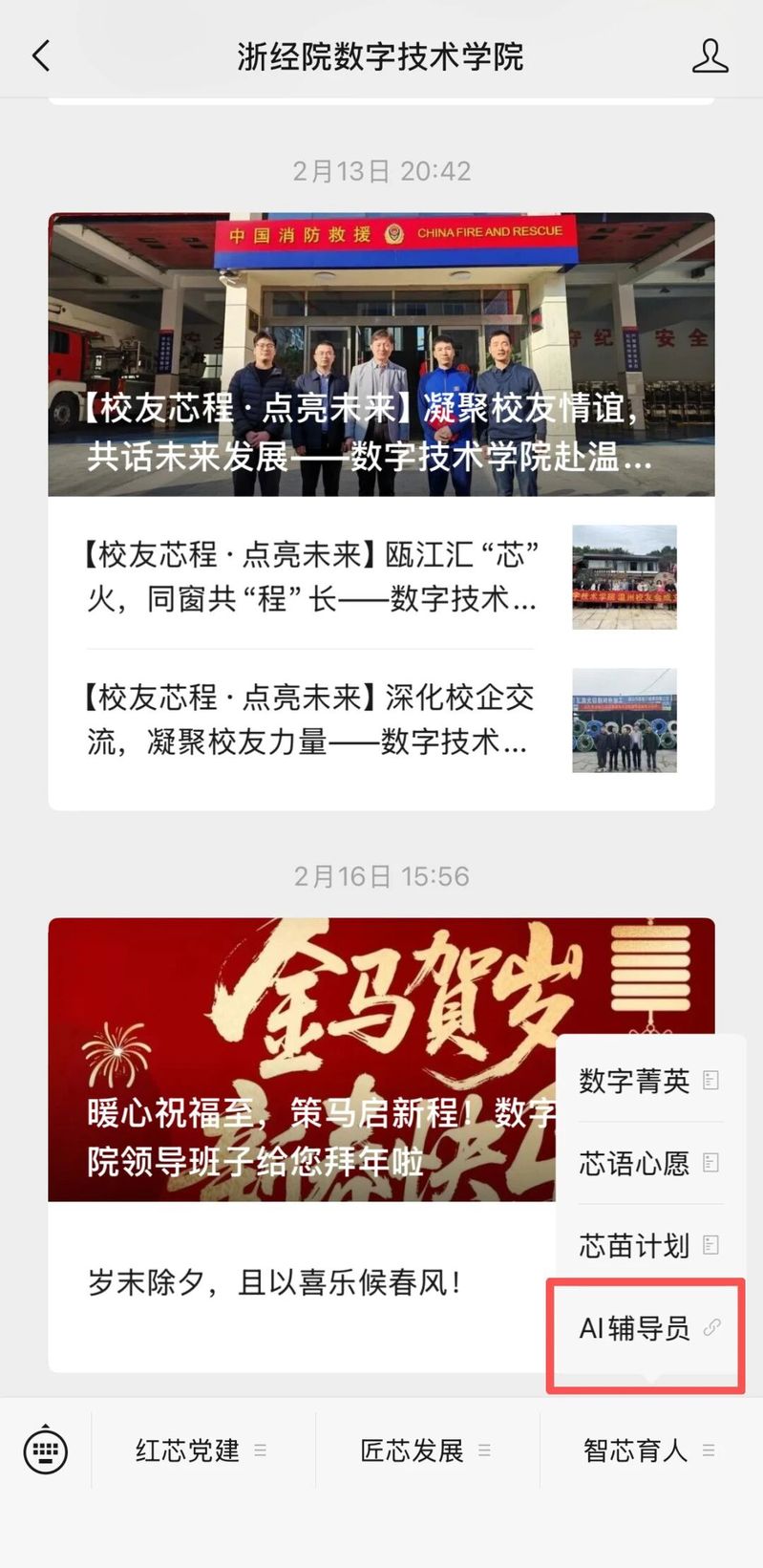Open the 凝聚校友情谊 headline article

pos(381,354)
